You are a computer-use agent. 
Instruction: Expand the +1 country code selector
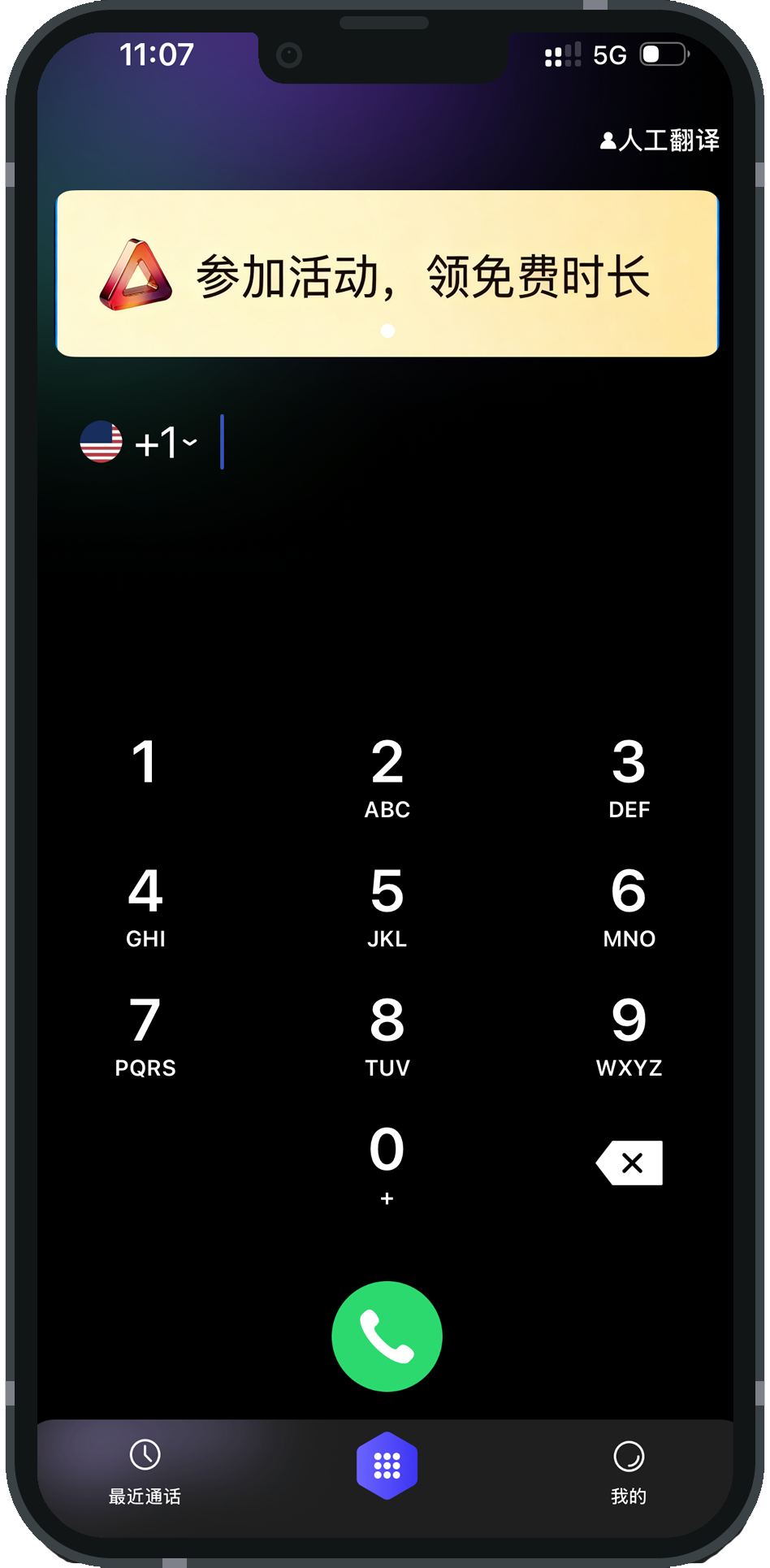point(140,443)
